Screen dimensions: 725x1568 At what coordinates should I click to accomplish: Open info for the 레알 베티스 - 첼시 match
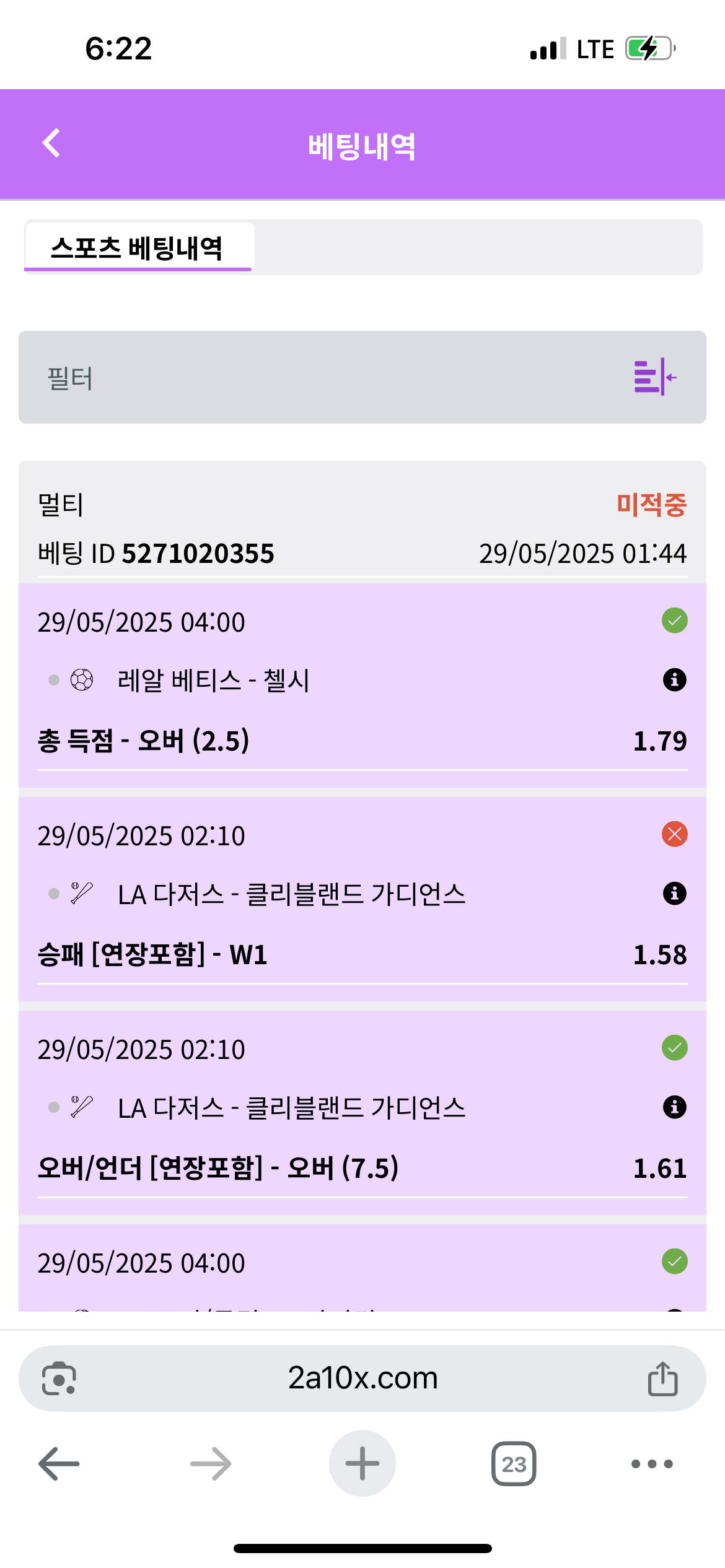pos(674,680)
